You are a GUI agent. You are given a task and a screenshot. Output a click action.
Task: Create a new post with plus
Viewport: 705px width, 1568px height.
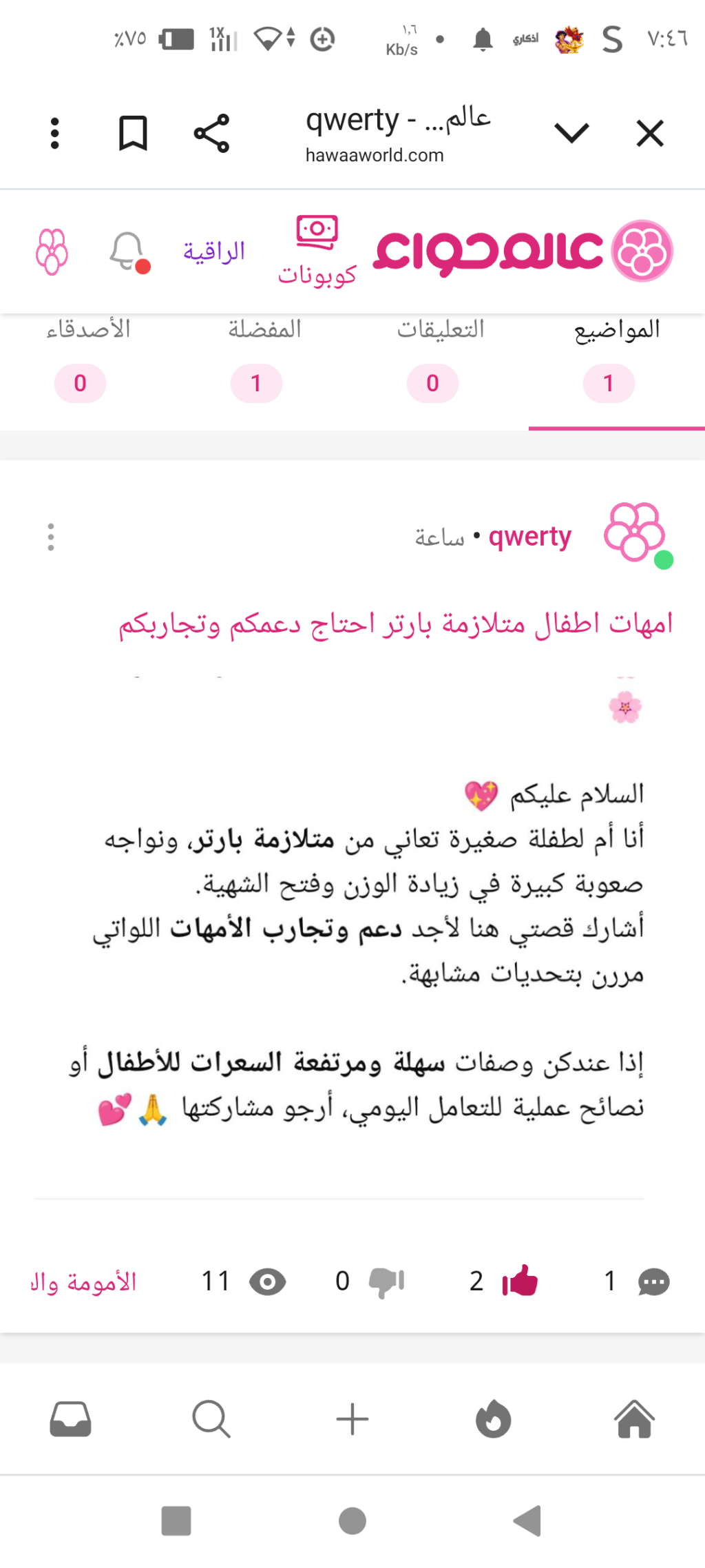[352, 1419]
